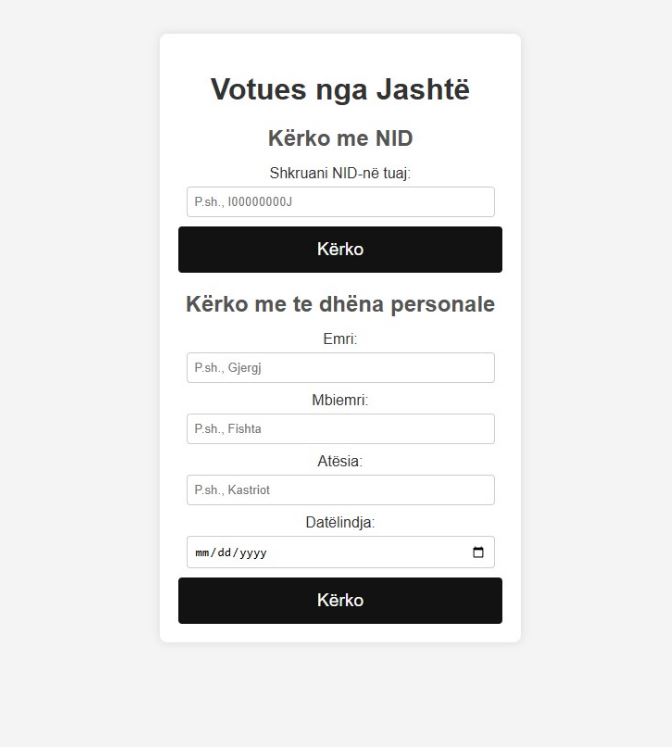672x755 pixels.
Task: Tap Kërko button under NID search
Action: [x=340, y=249]
